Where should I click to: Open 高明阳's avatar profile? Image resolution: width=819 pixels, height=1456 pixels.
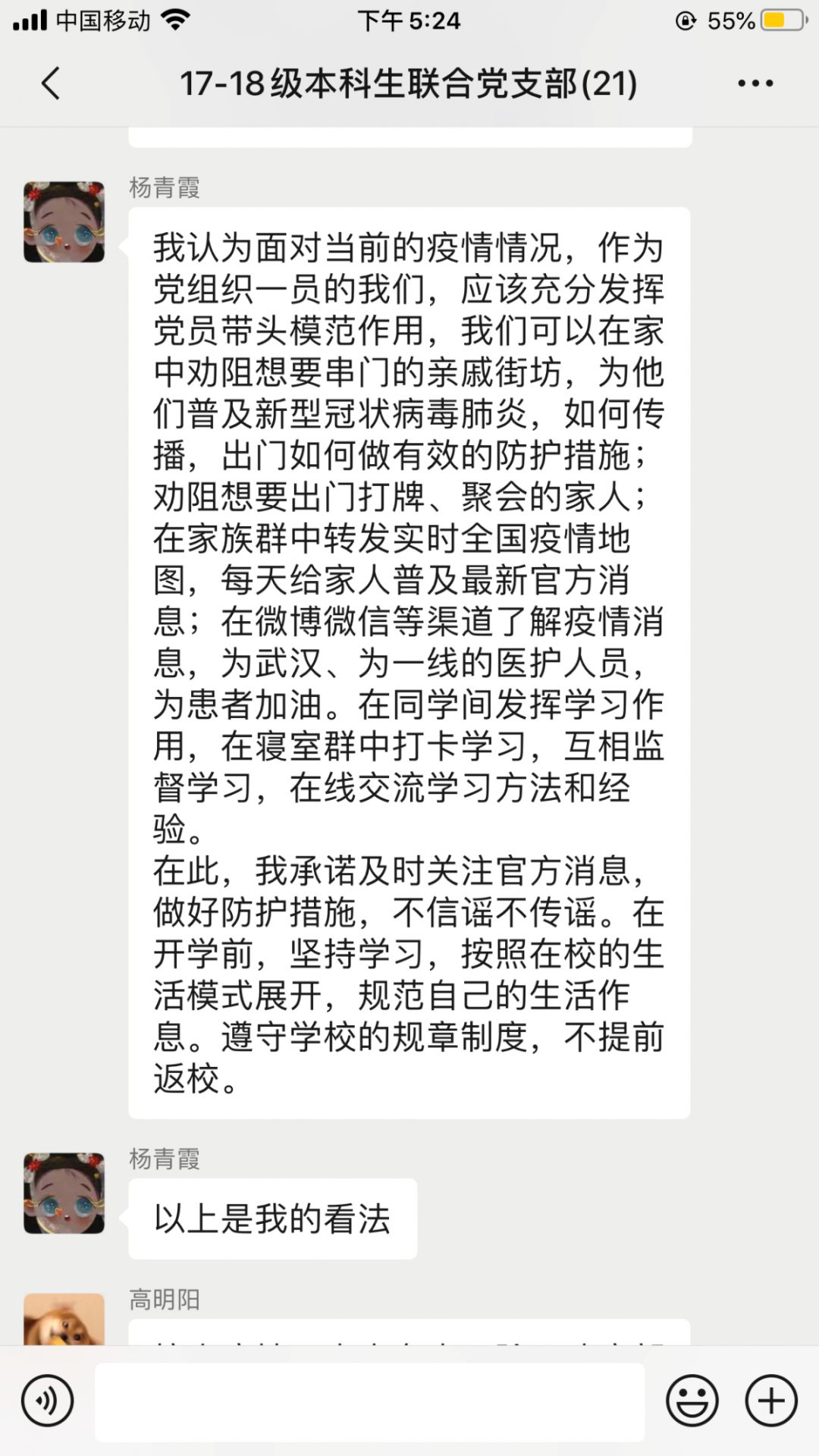pyautogui.click(x=64, y=1320)
